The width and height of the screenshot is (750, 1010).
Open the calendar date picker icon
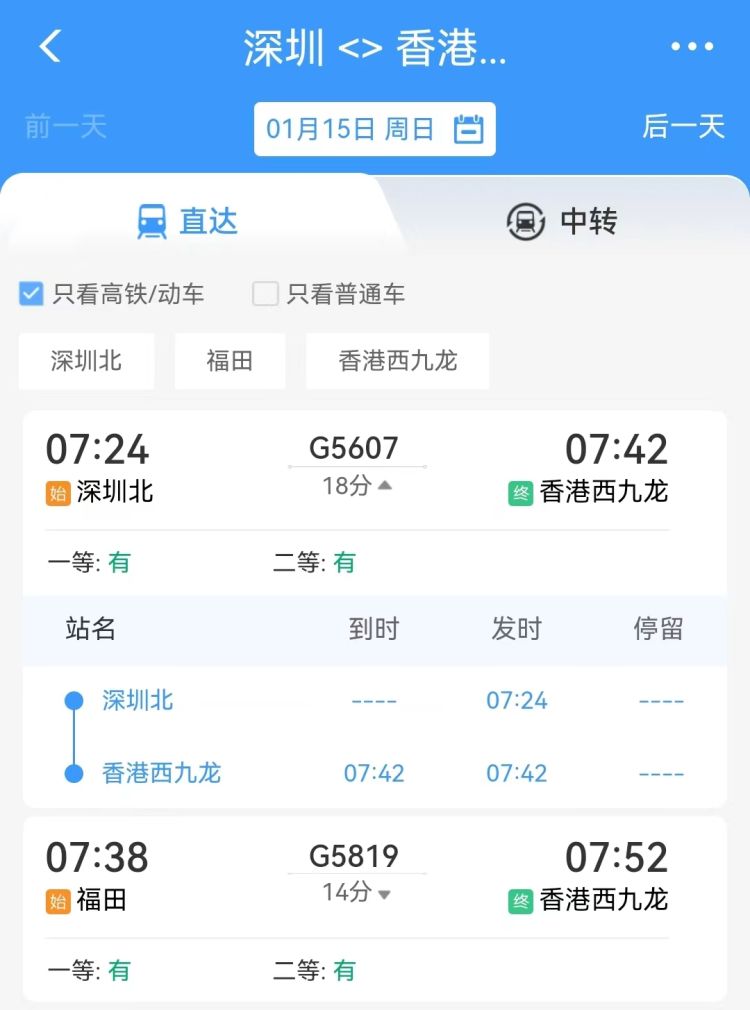pyautogui.click(x=463, y=128)
